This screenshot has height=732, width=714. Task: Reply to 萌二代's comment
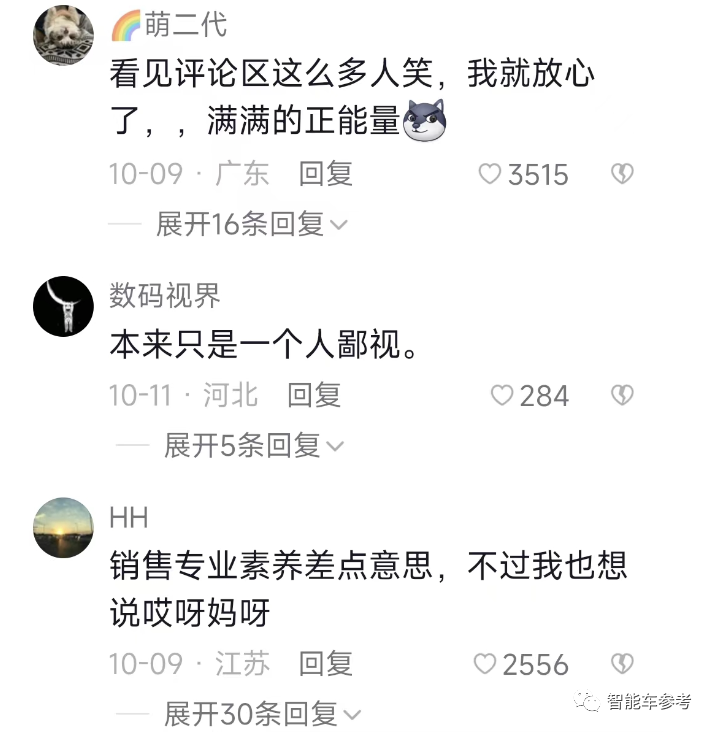point(326,174)
